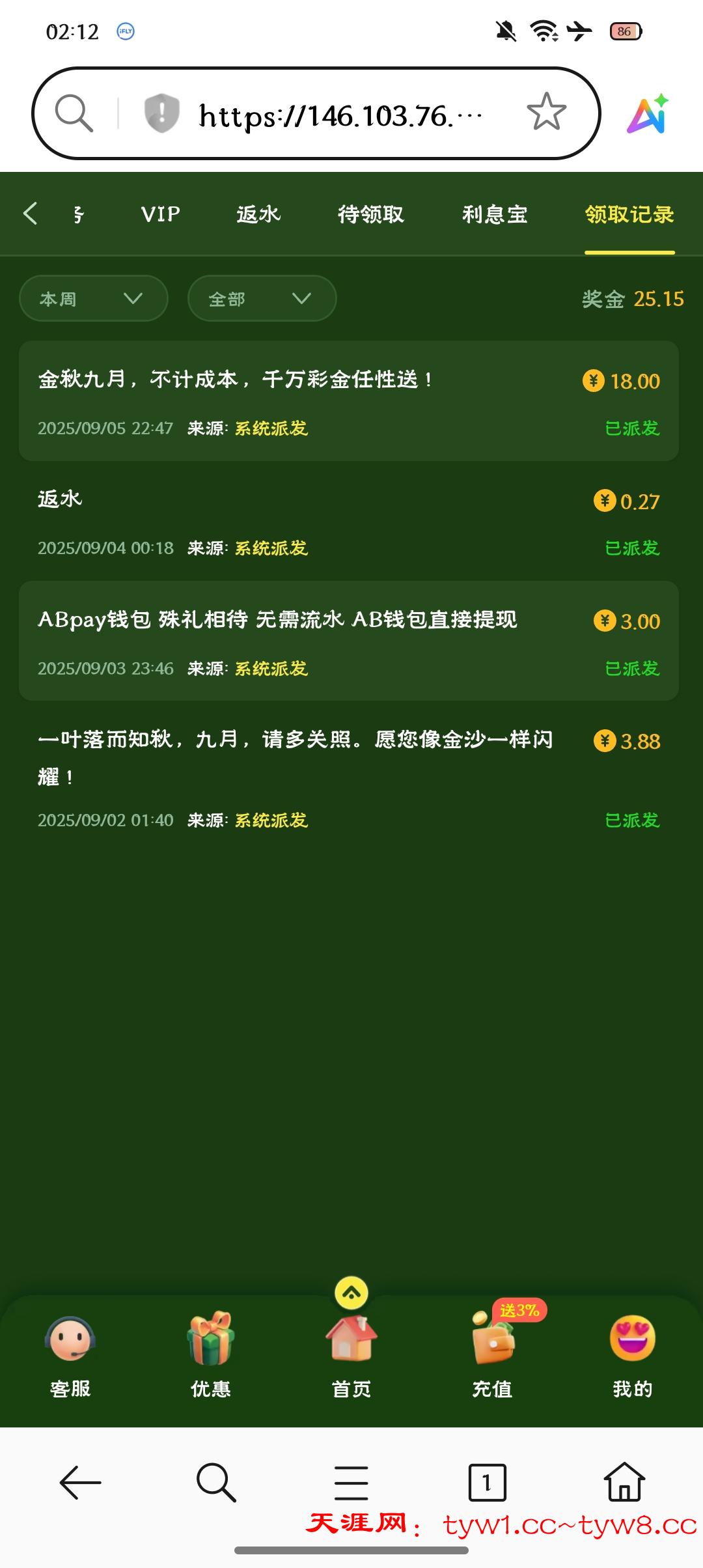Bookmark this page with the star
This screenshot has width=703, height=1568.
(x=547, y=112)
